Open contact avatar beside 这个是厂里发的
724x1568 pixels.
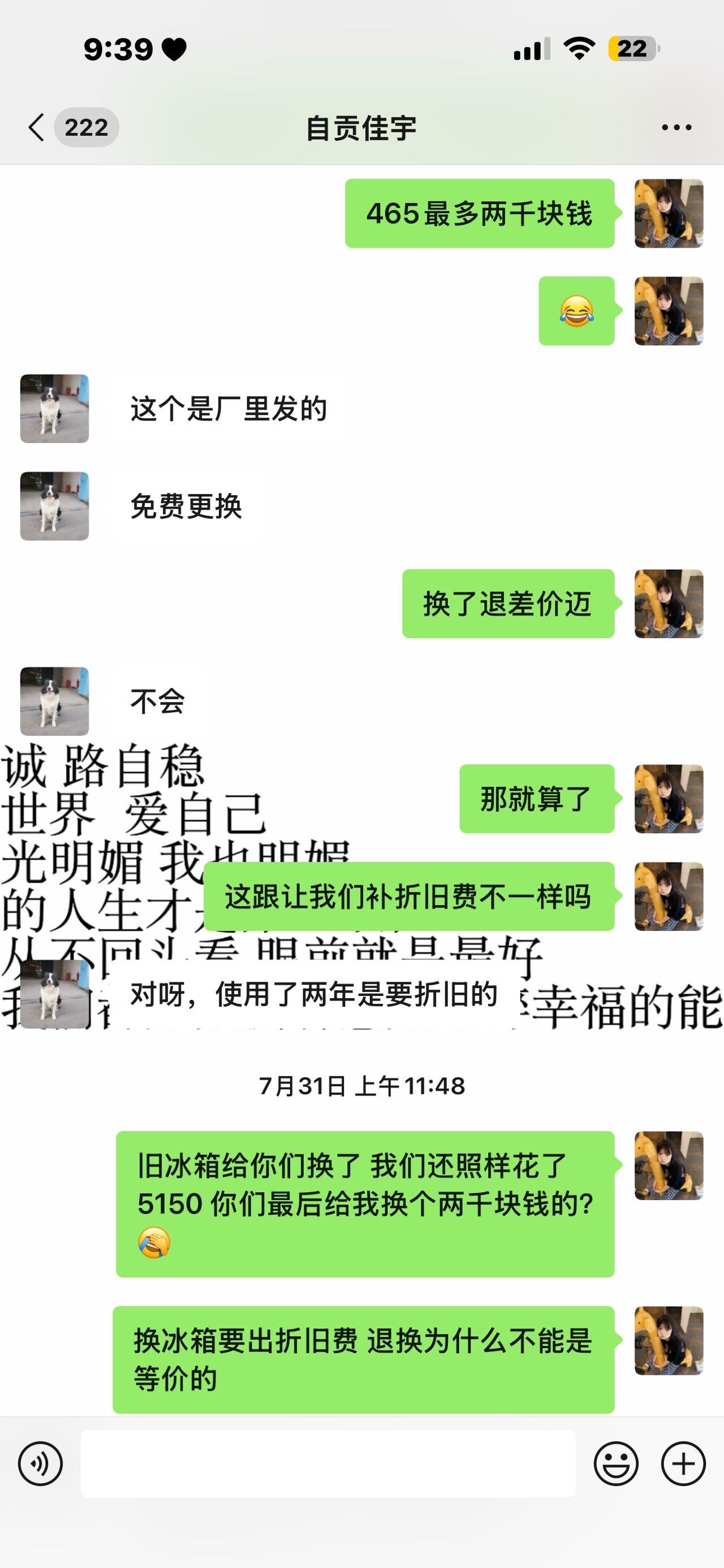click(x=55, y=409)
